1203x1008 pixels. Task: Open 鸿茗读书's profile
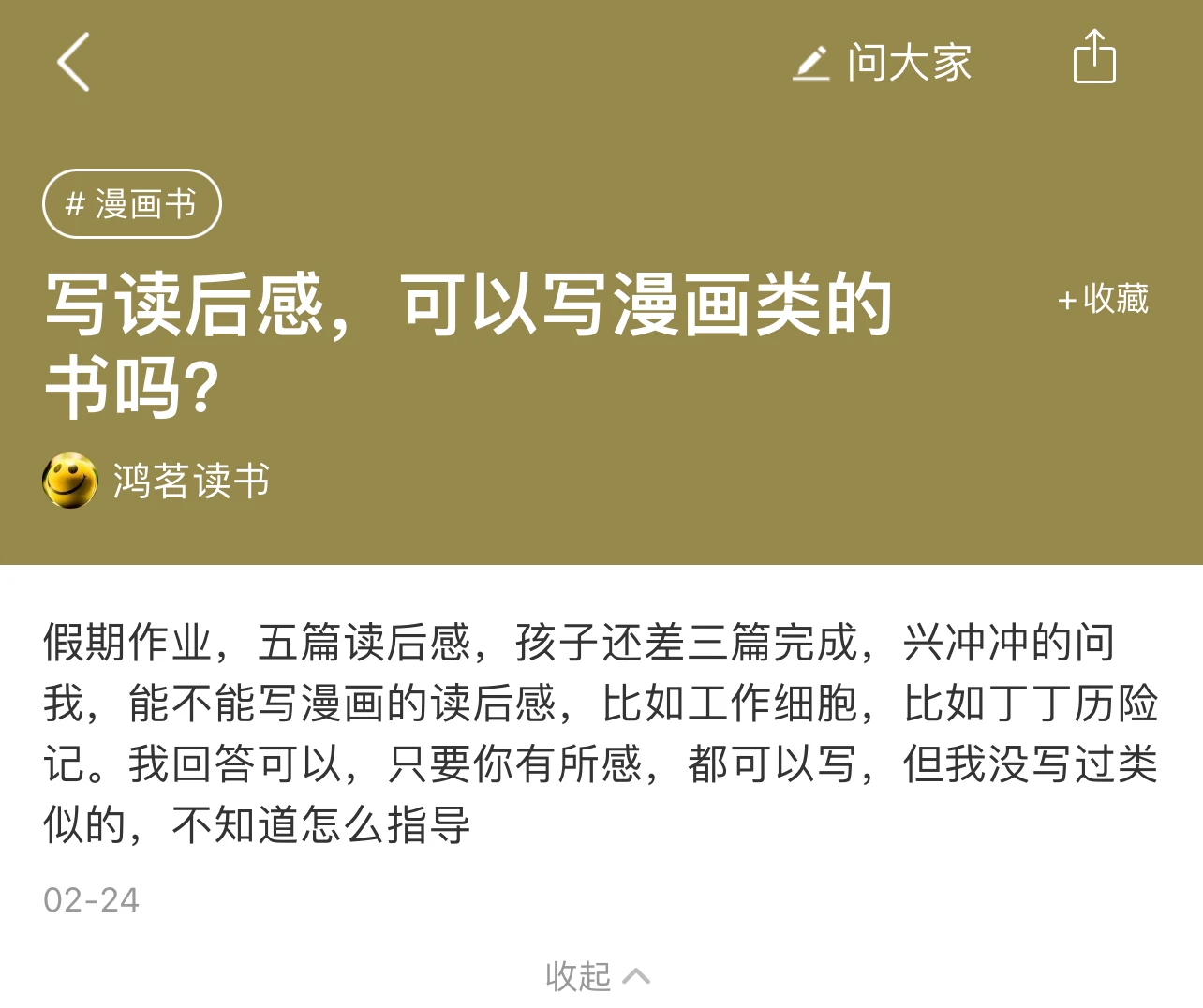pos(157,481)
